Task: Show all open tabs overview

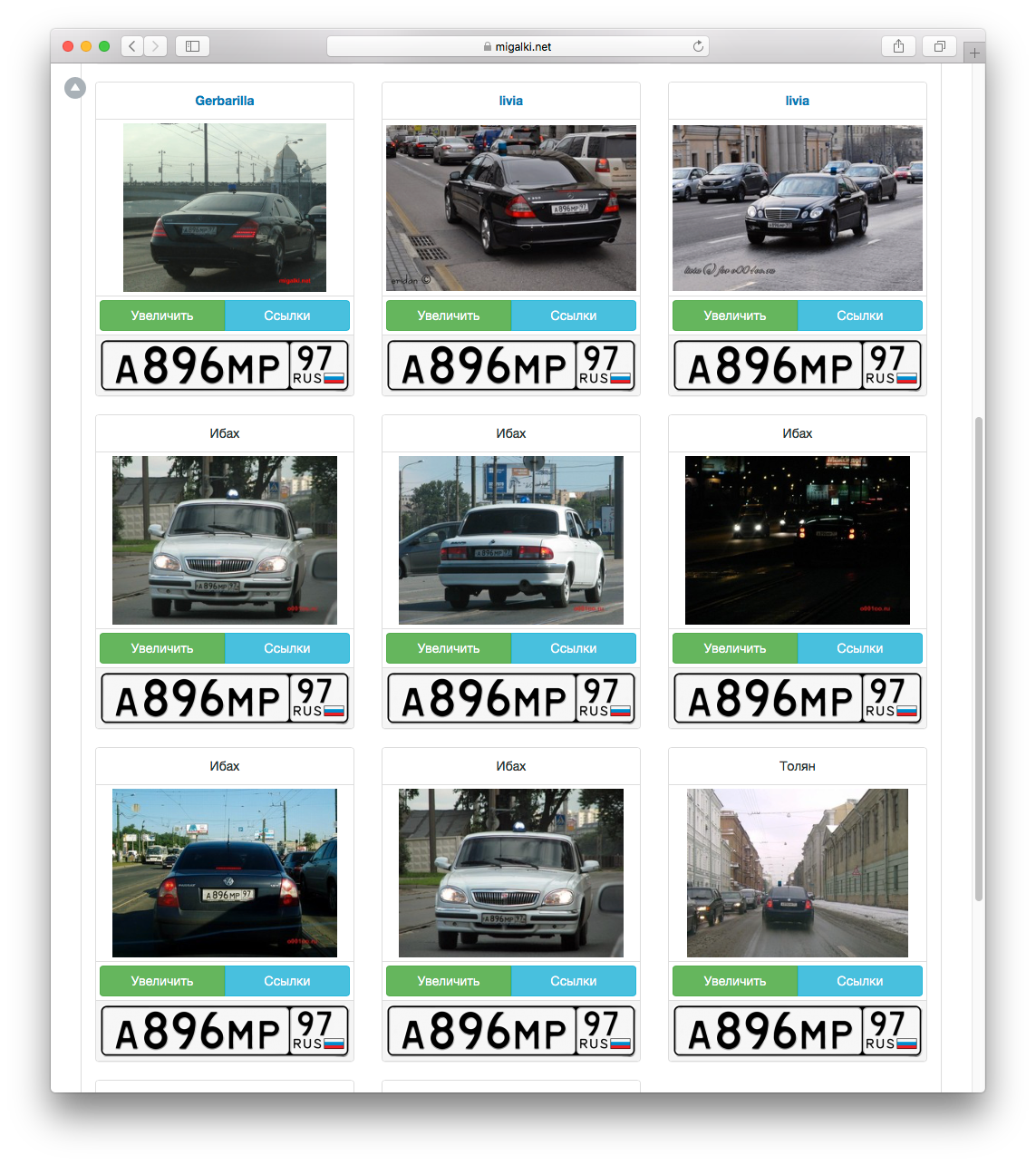Action: click(x=939, y=46)
